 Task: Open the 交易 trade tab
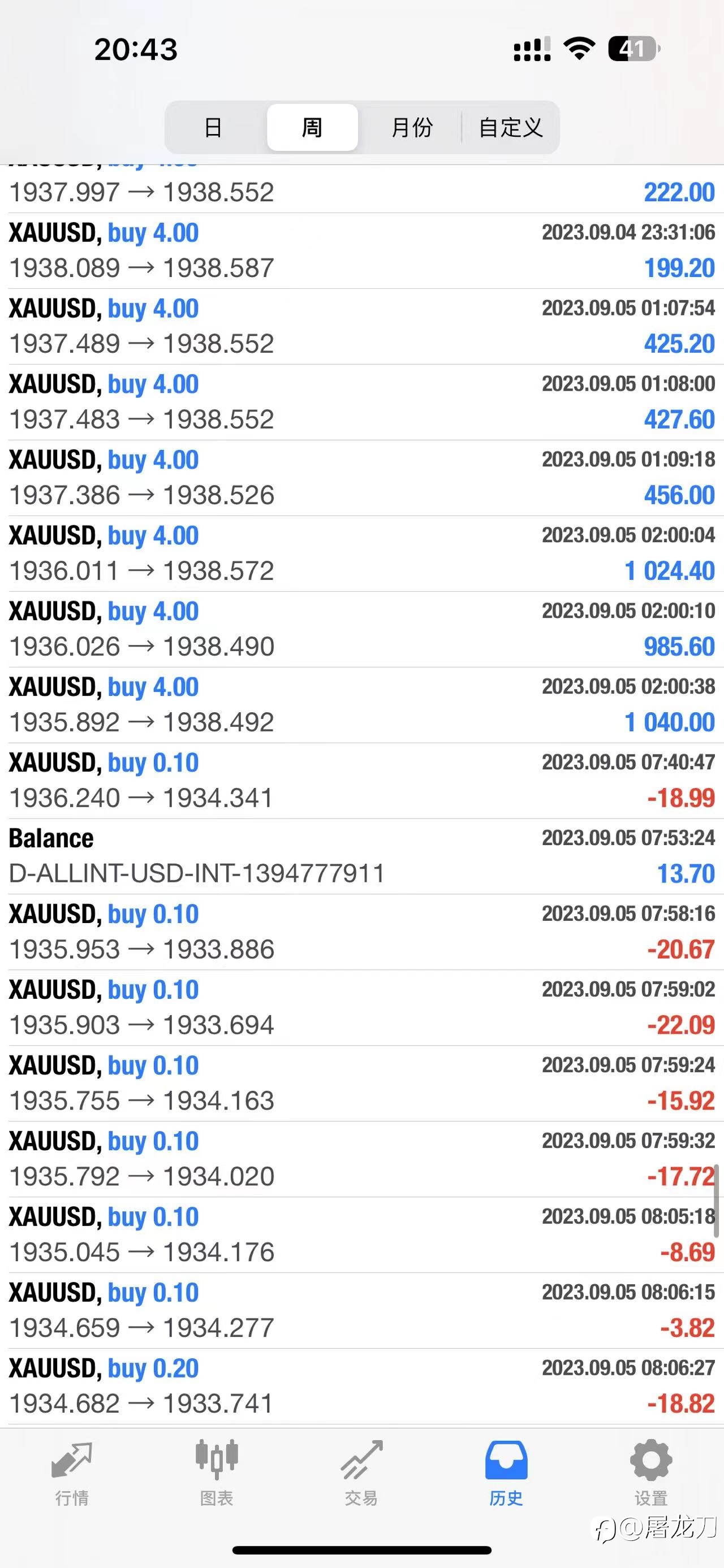361,1473
